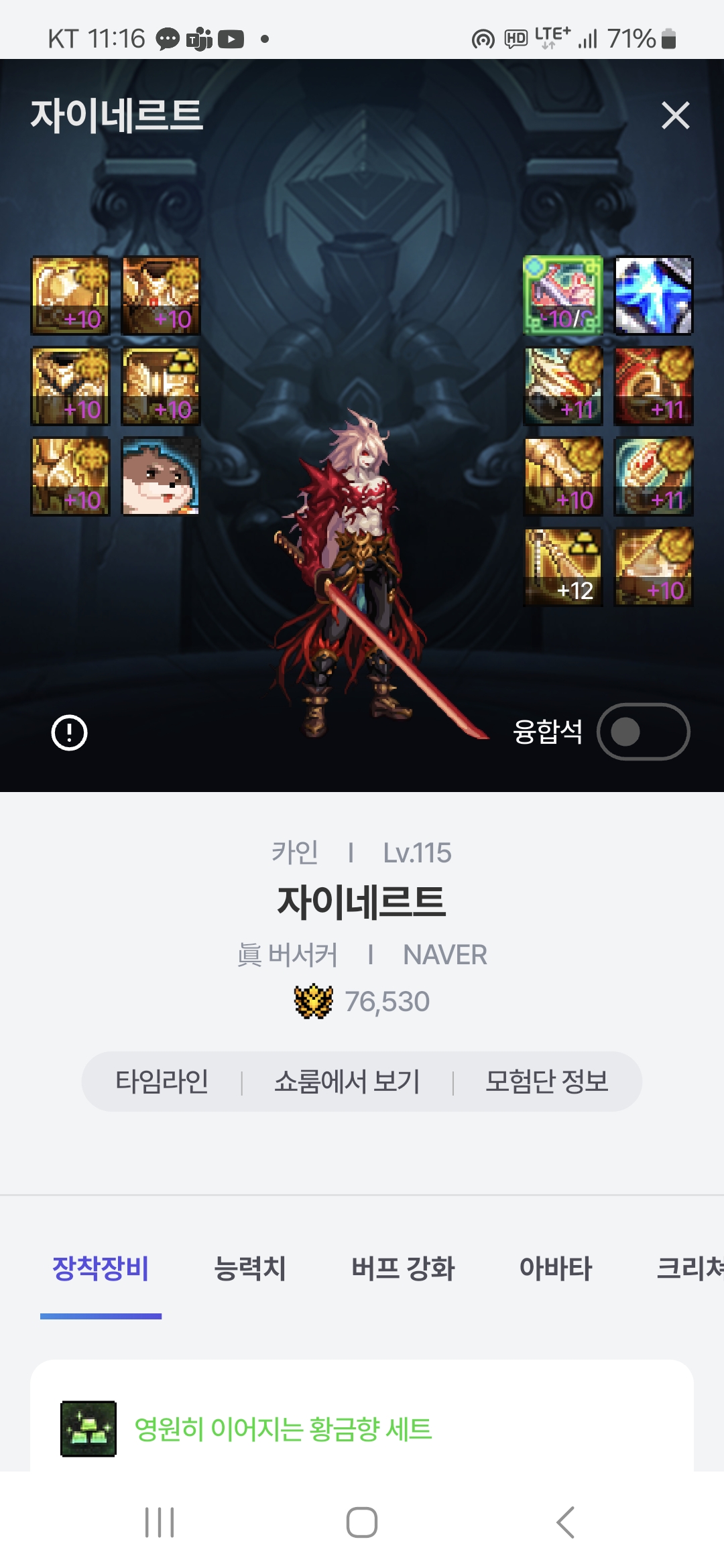Viewport: 724px width, 1568px height.
Task: Switch to the 아바타 tab
Action: coord(556,1268)
